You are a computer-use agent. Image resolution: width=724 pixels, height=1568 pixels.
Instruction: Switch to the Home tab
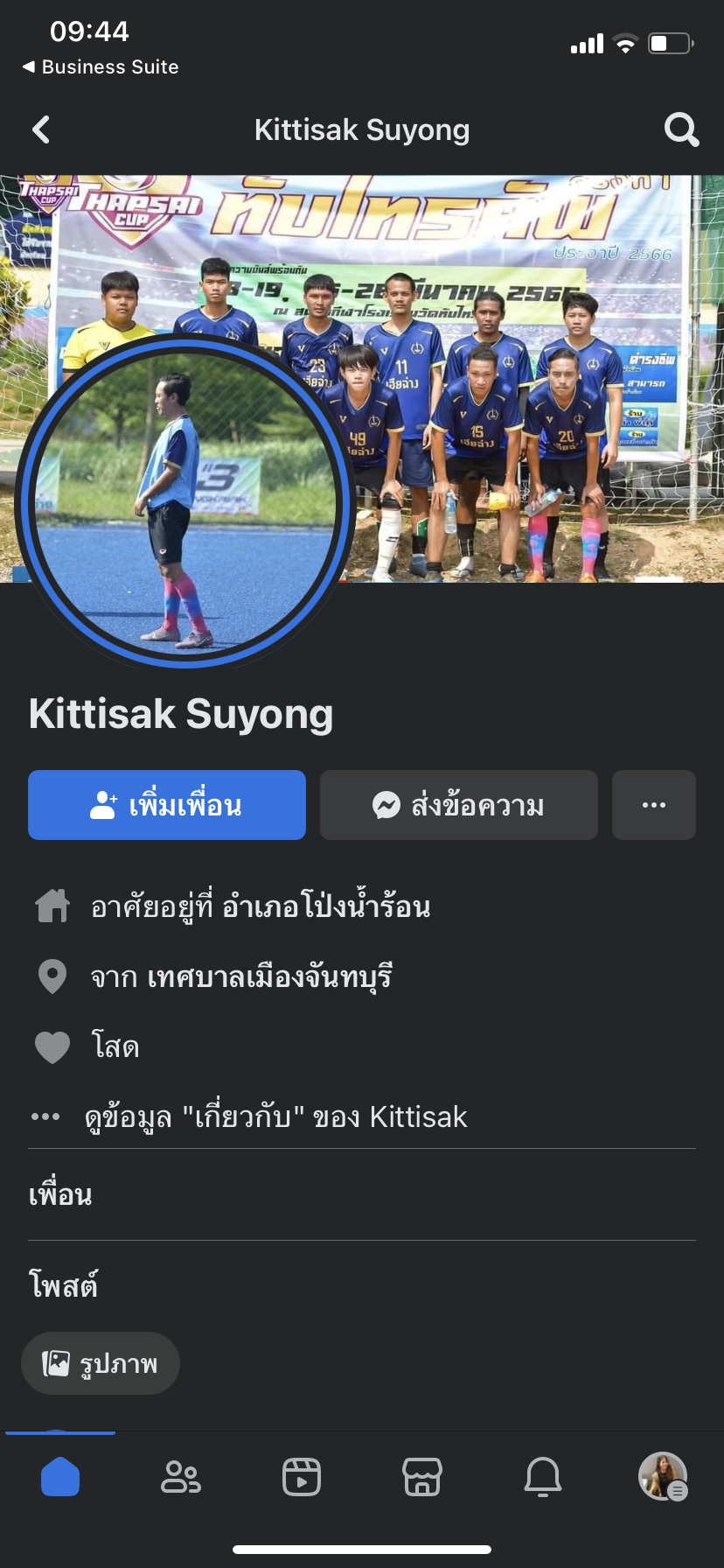pyautogui.click(x=60, y=1477)
